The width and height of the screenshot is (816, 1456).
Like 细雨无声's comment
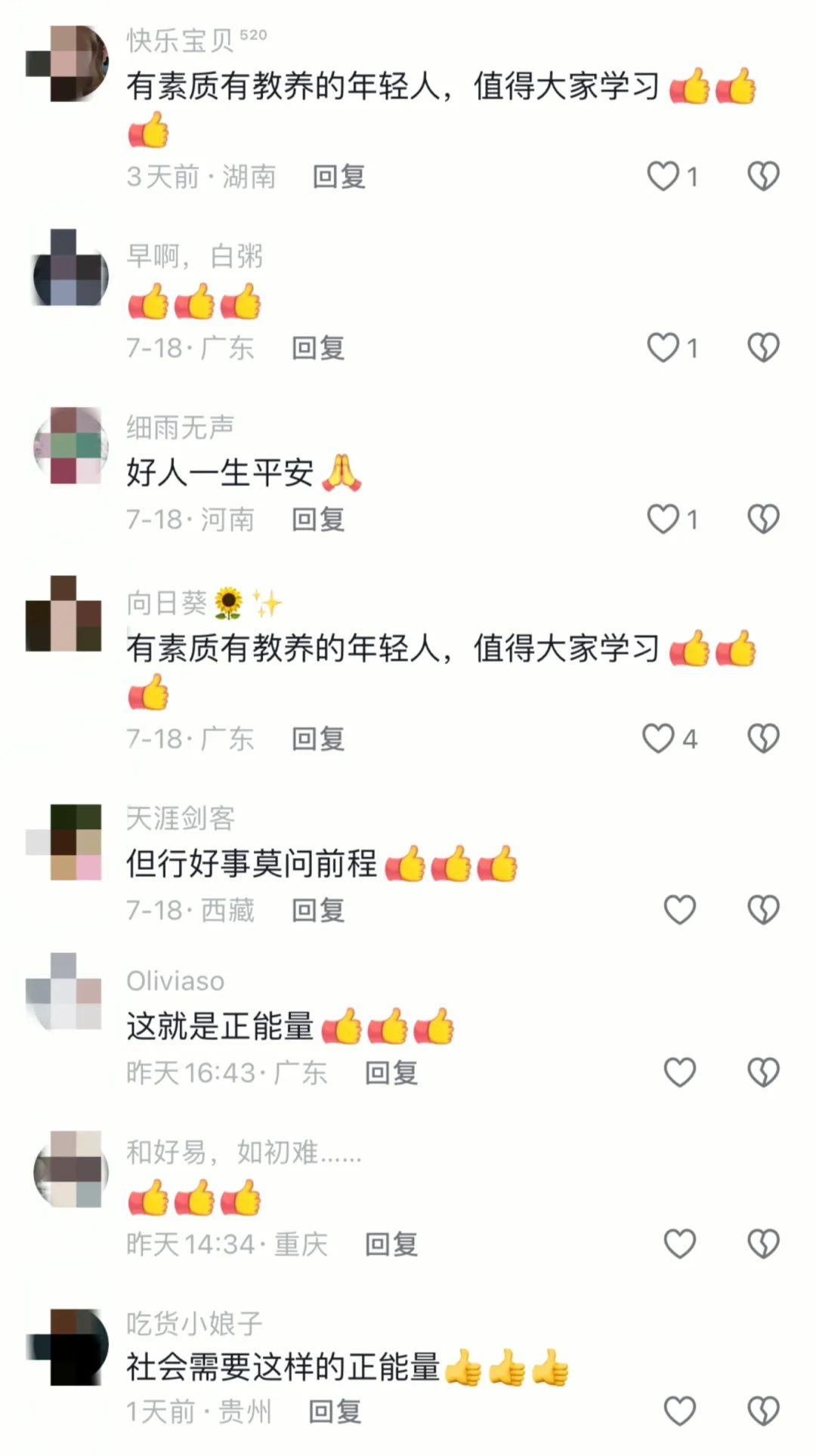663,520
